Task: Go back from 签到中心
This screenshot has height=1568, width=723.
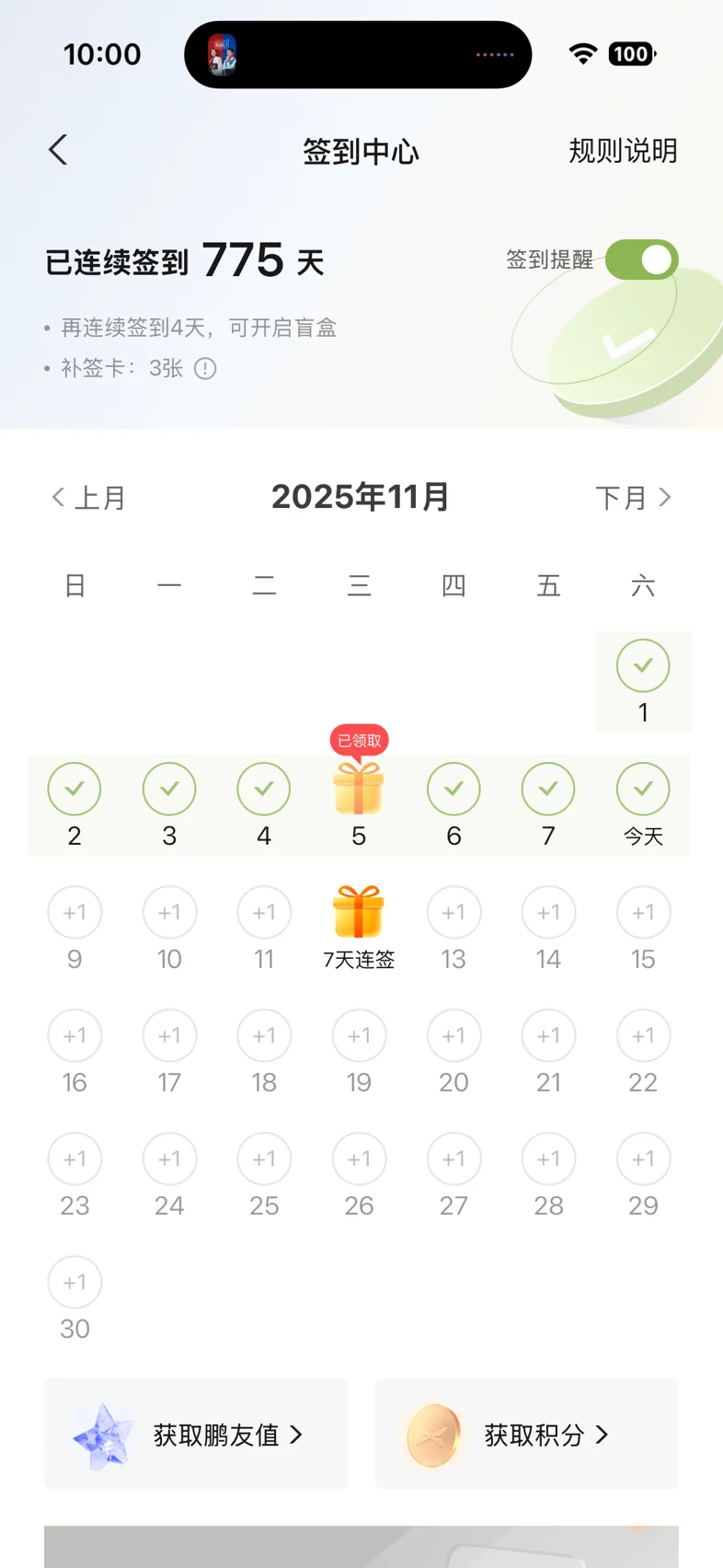Action: [59, 150]
